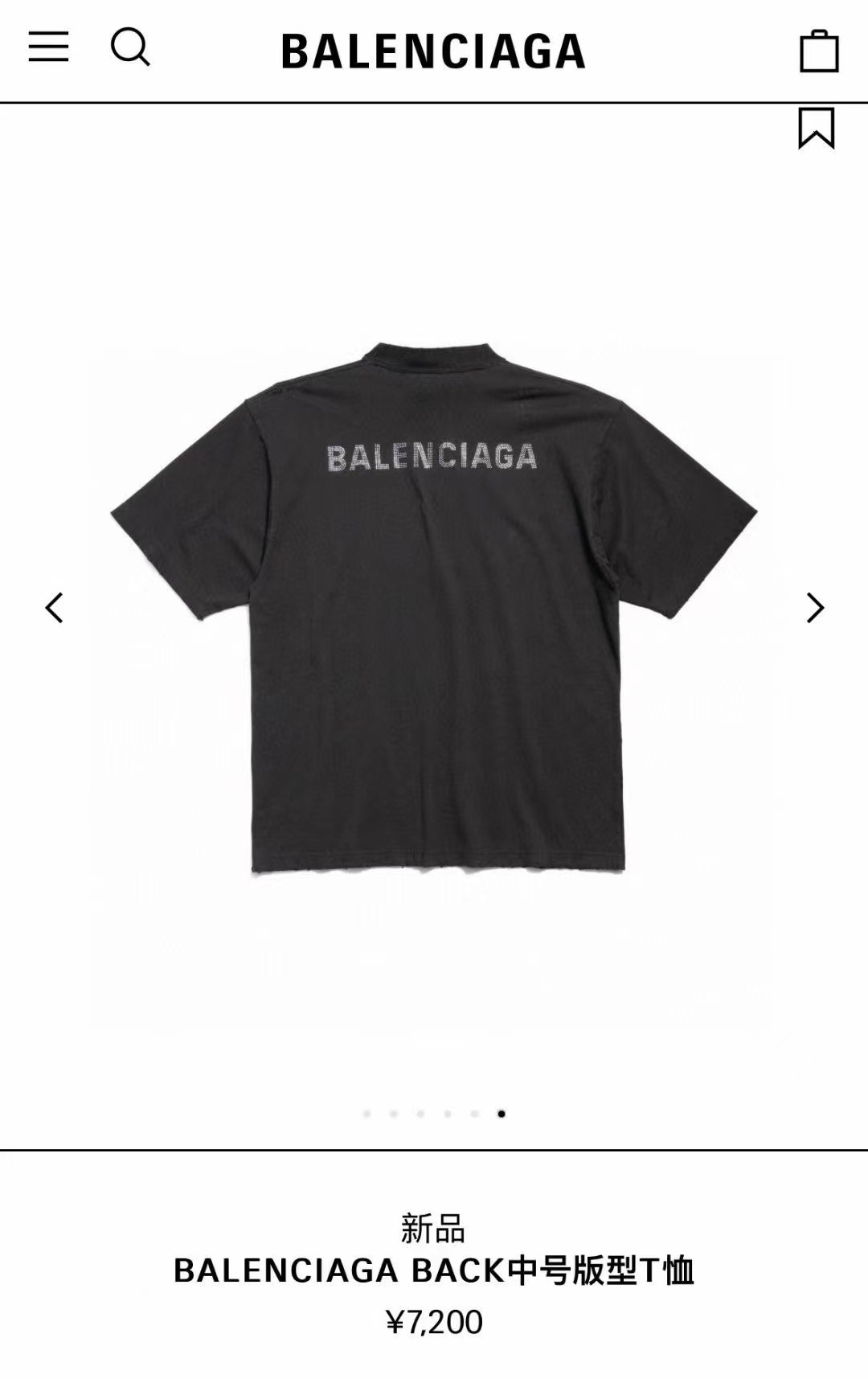
Task: Jump to the first image indicator dot
Action: pyautogui.click(x=366, y=1114)
